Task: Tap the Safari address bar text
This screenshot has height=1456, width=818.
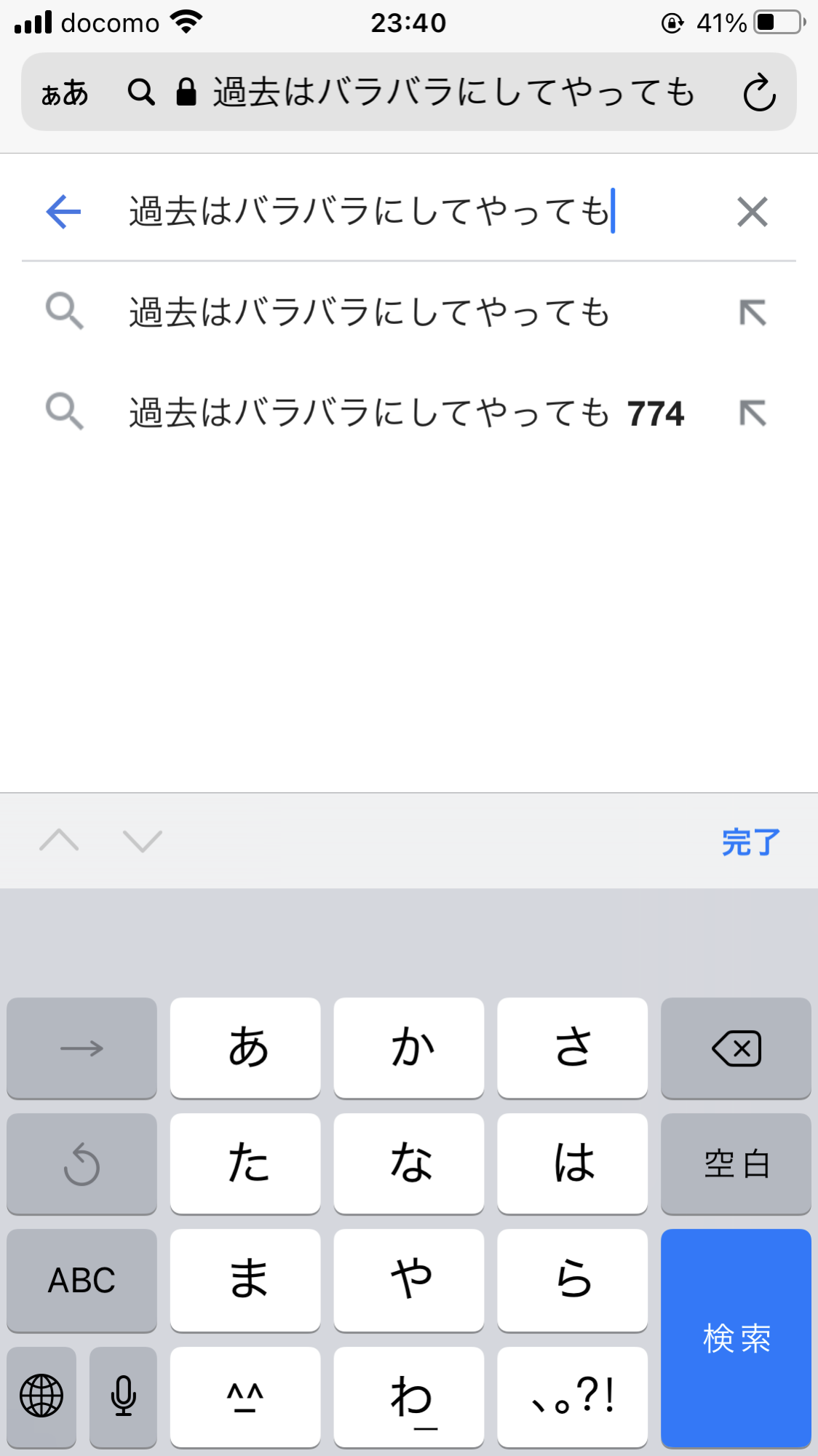Action: click(x=453, y=93)
